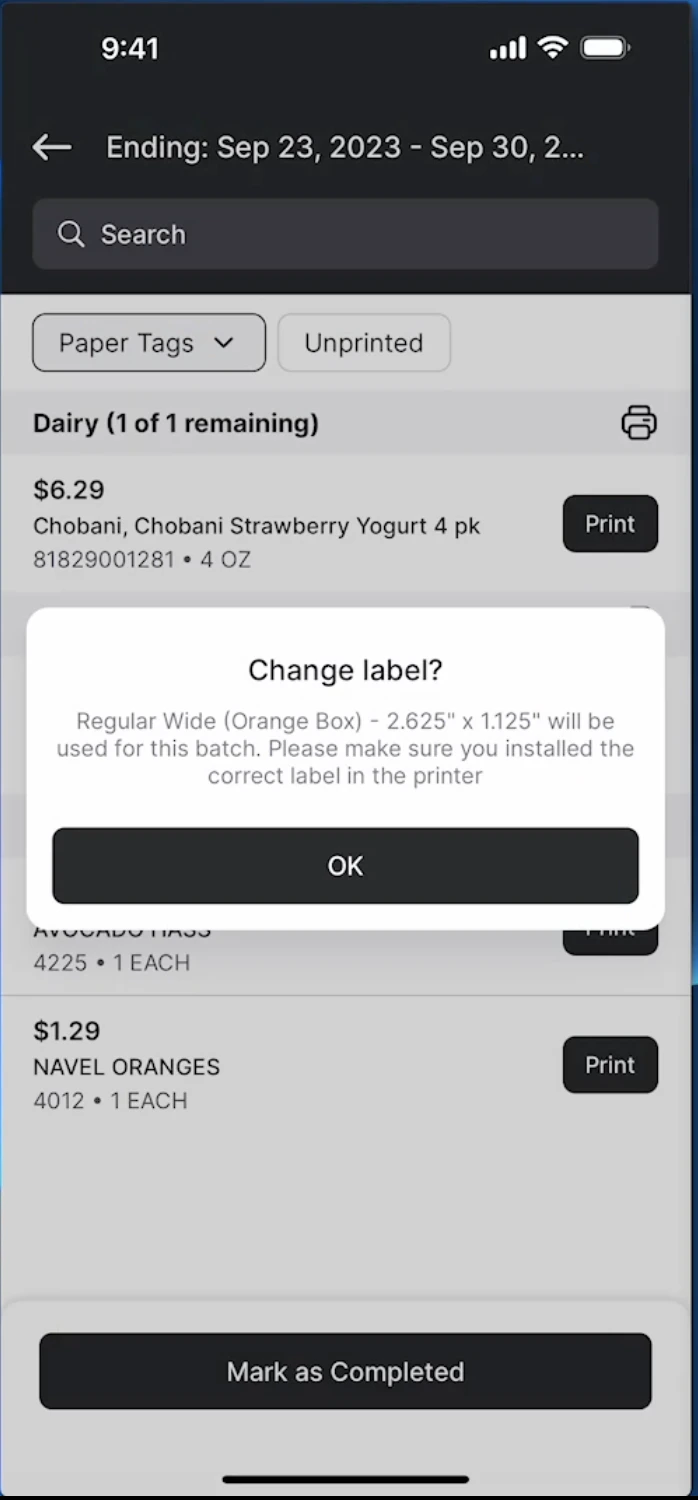Print the Navel Oranges tag
Screen dimensions: 698x1500
click(x=609, y=1065)
